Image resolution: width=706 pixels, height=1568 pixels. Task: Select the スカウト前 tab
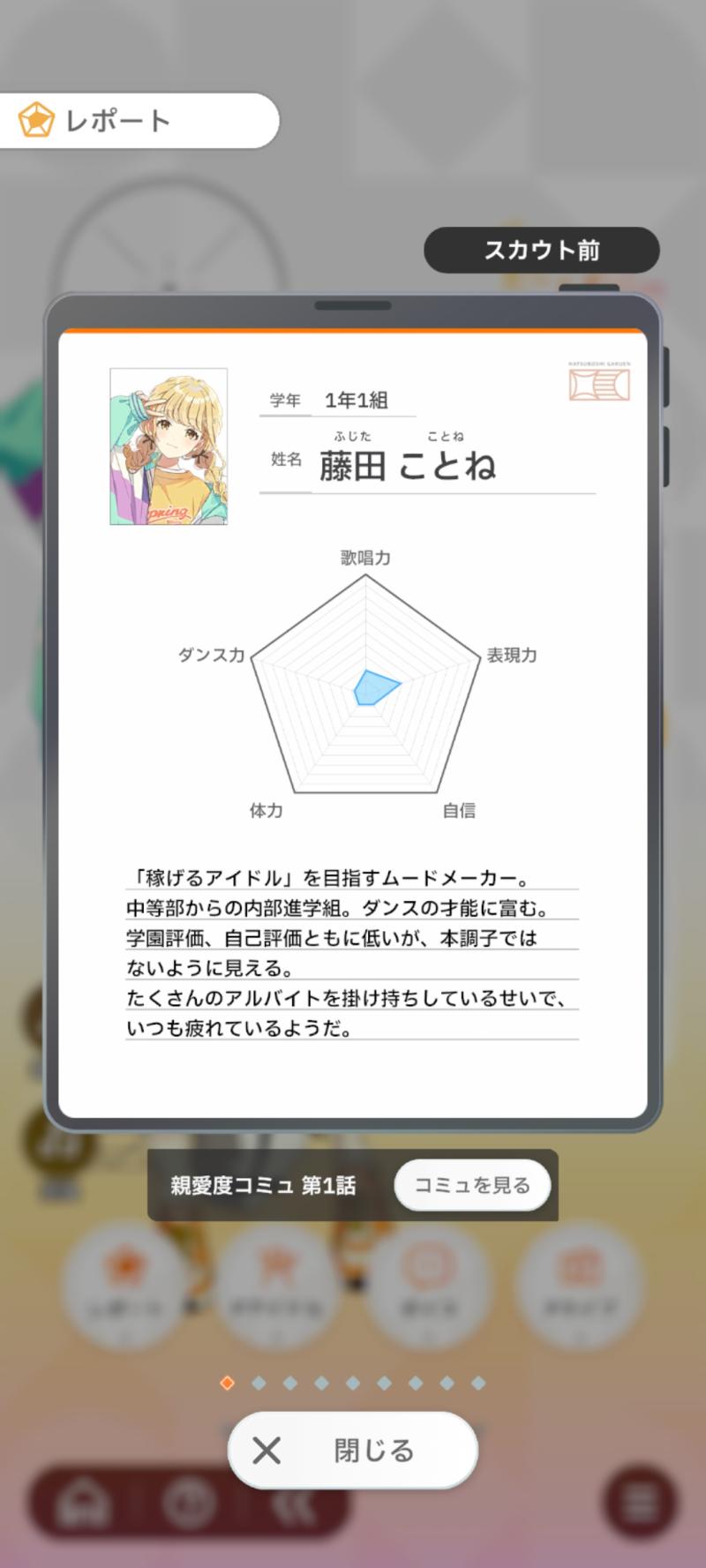[x=542, y=251]
